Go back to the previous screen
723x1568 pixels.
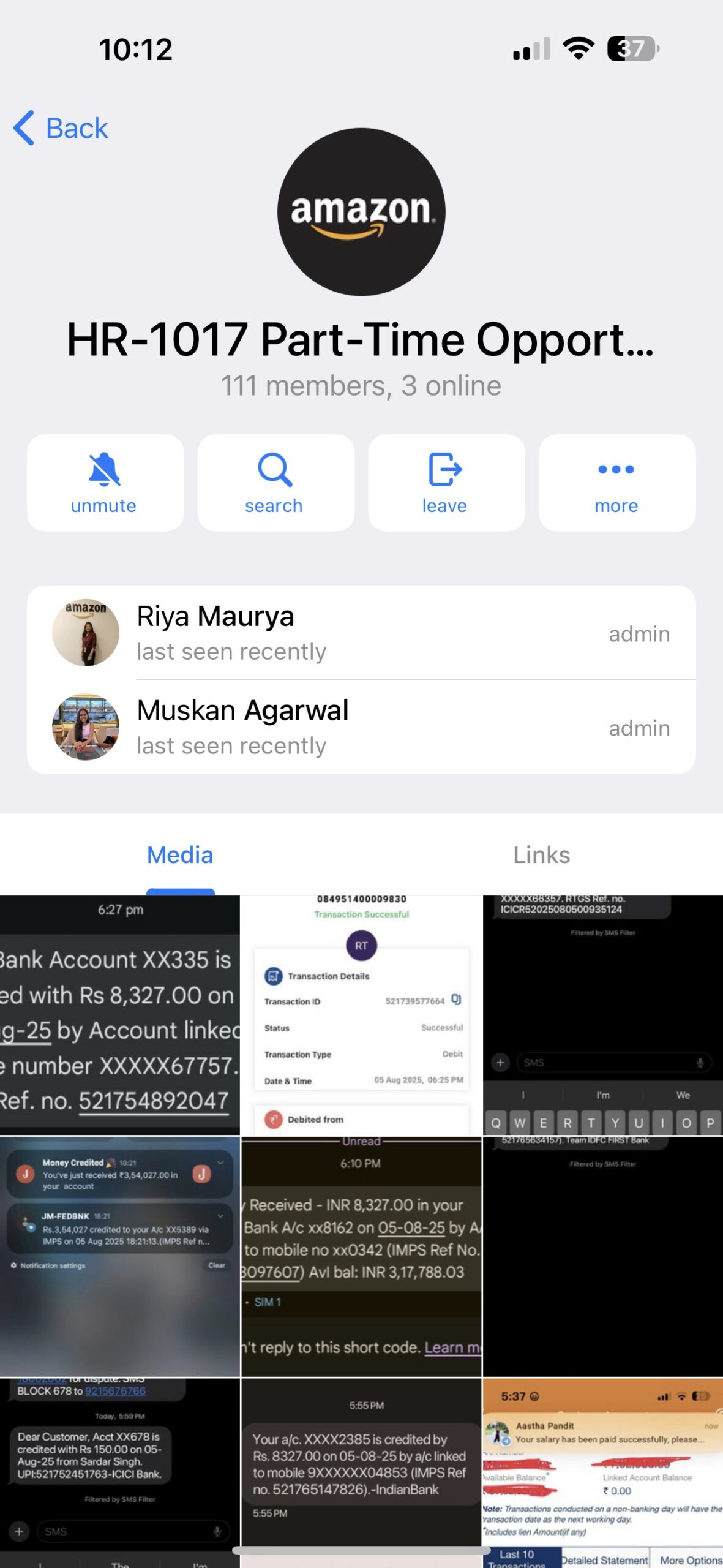[61, 128]
